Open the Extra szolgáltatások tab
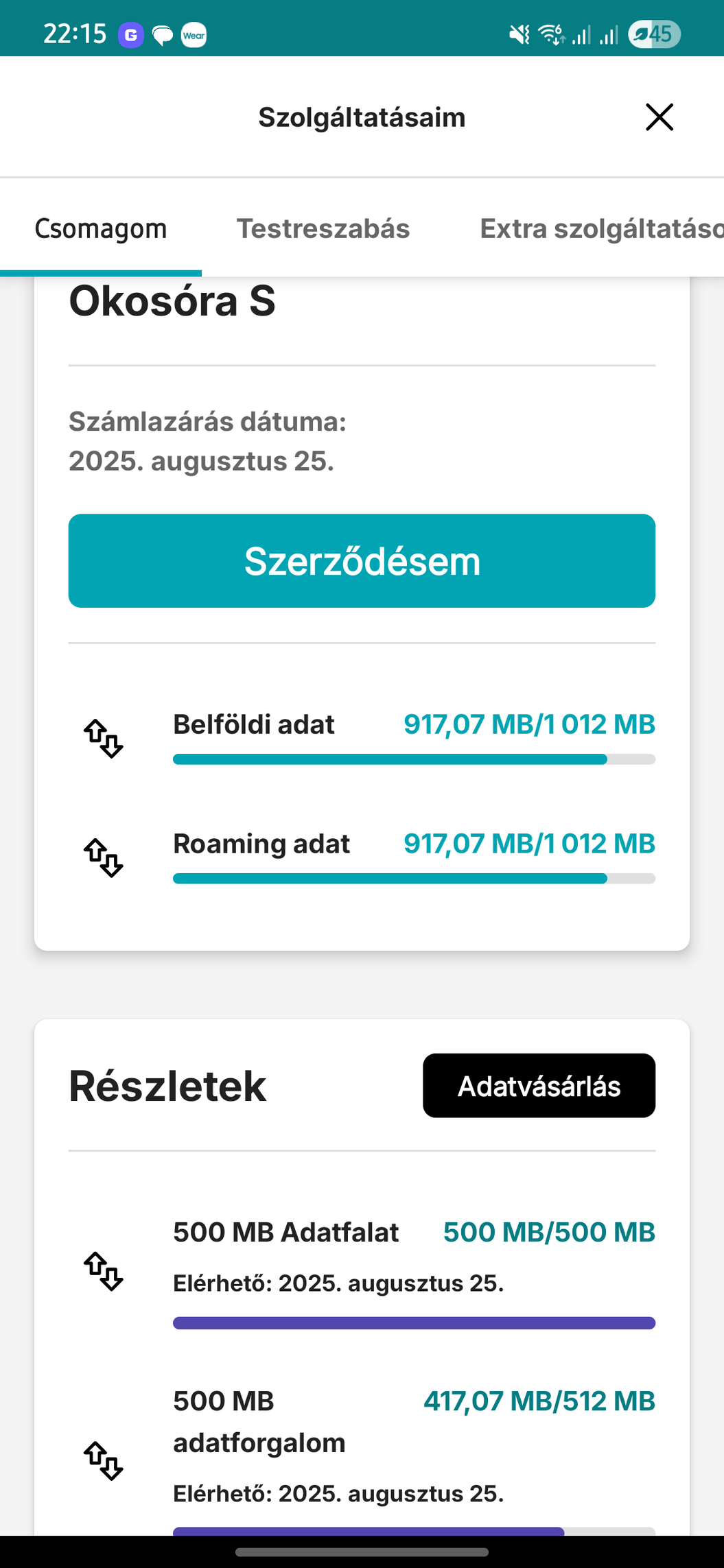Screen dimensions: 724x1568 [x=600, y=228]
